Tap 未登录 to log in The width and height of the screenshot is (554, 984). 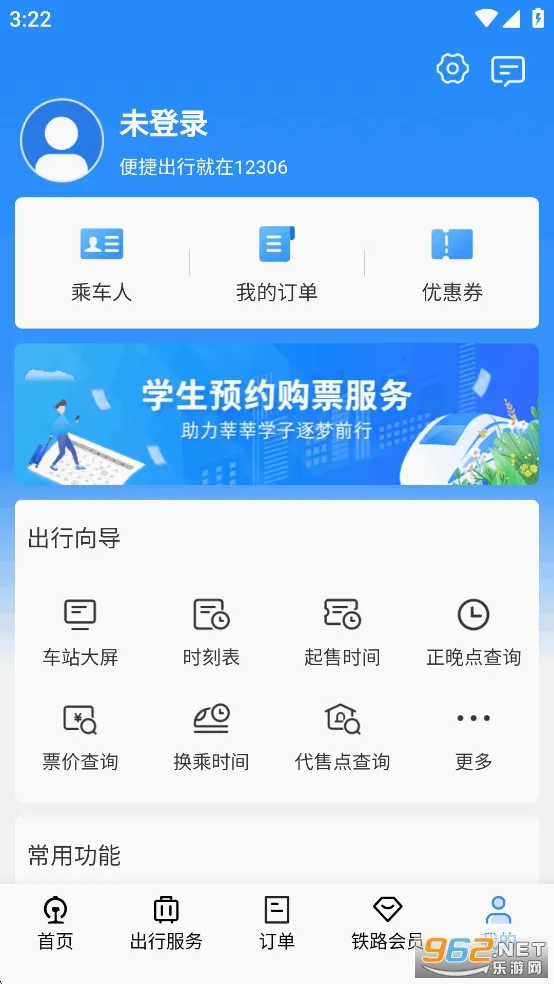(x=164, y=123)
